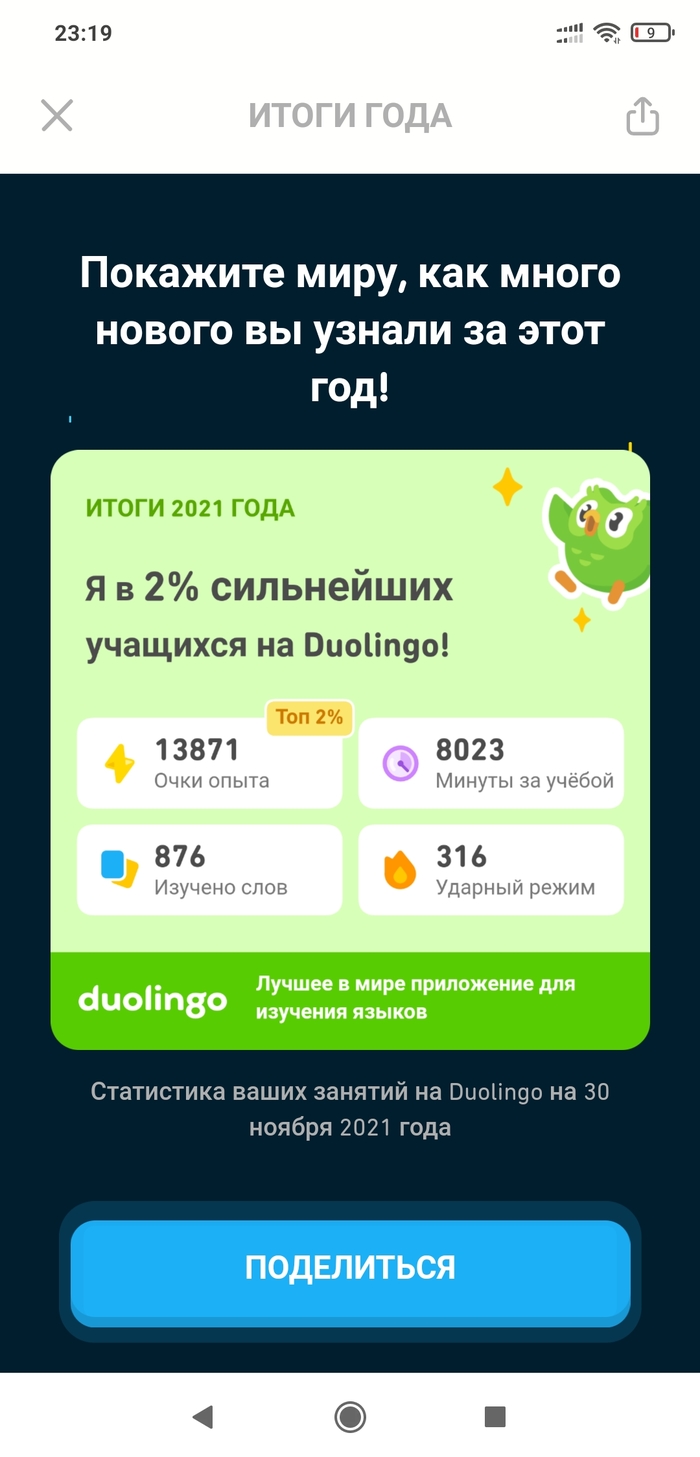Close the year in review screen
Viewport: 700px width, 1457px height.
[57, 116]
